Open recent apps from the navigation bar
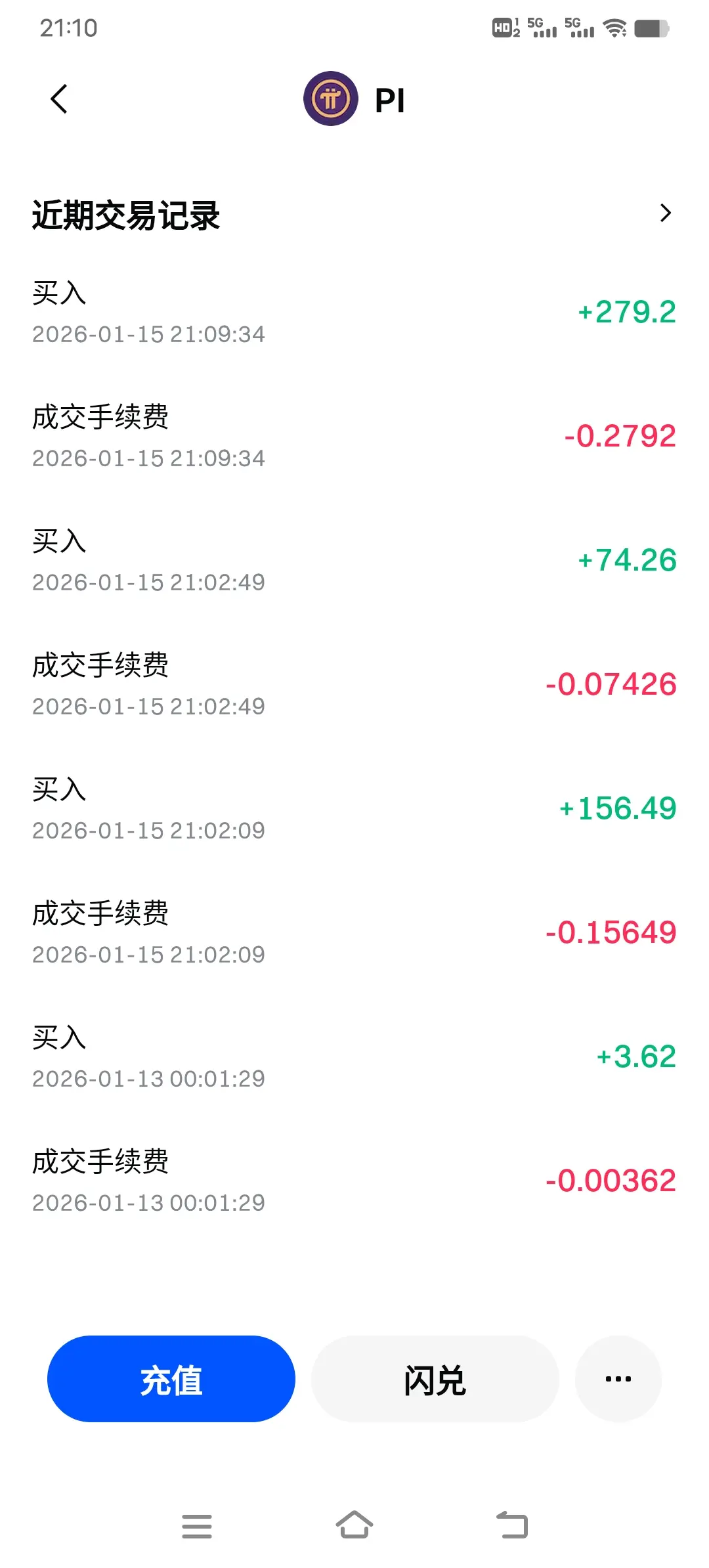709x1568 pixels. point(197,1525)
